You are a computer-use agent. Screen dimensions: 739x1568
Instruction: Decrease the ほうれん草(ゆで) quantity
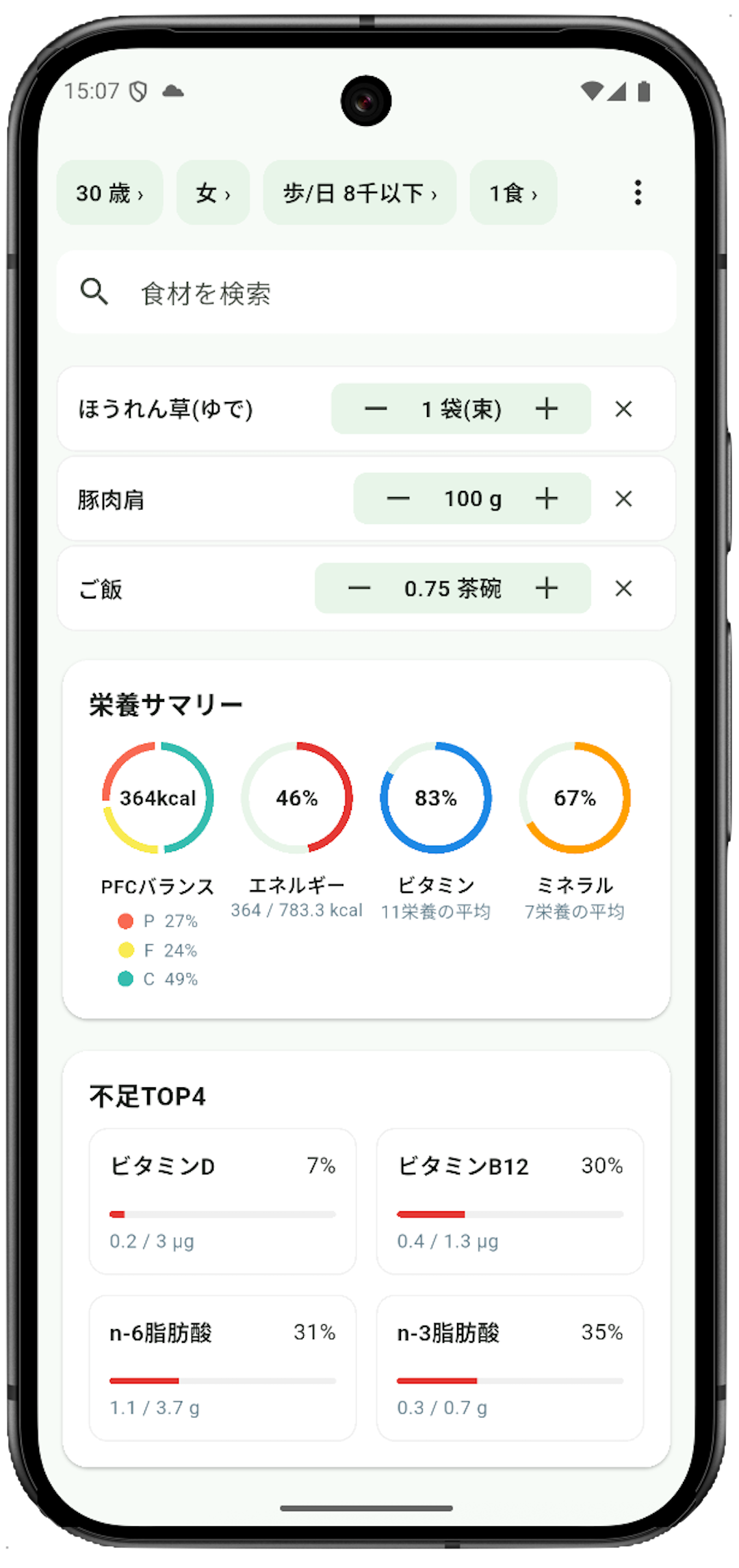[x=376, y=409]
